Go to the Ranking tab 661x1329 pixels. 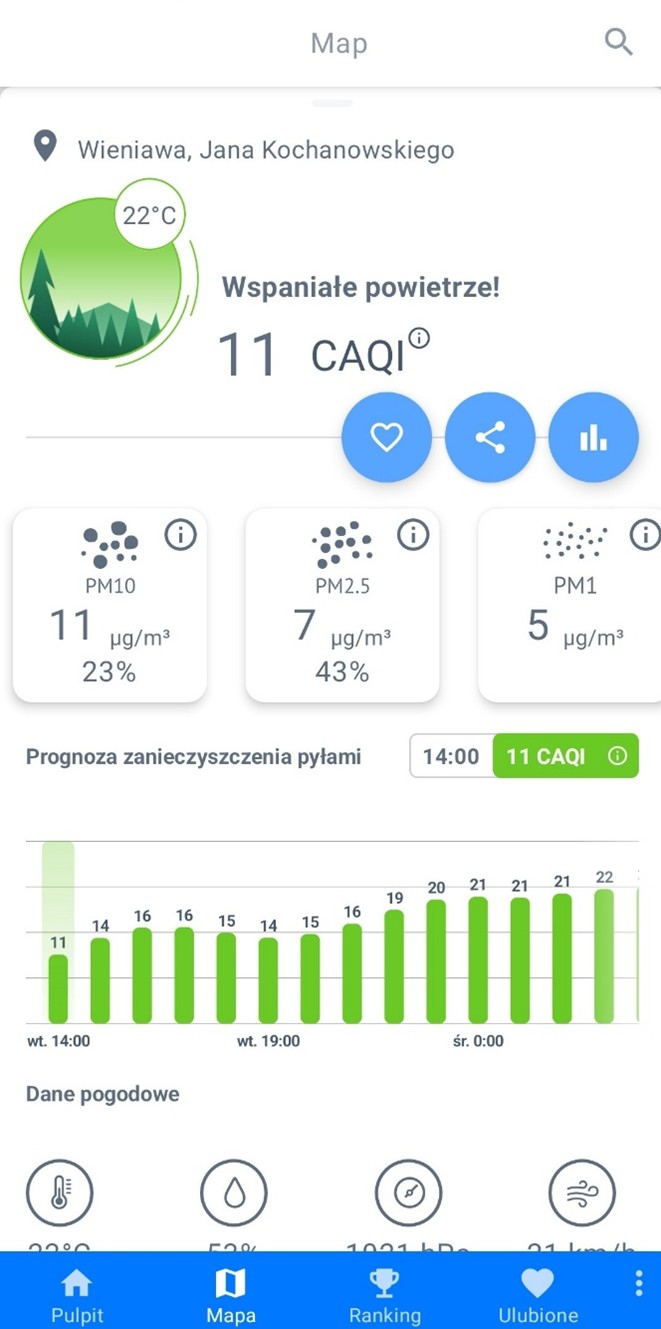(385, 1296)
